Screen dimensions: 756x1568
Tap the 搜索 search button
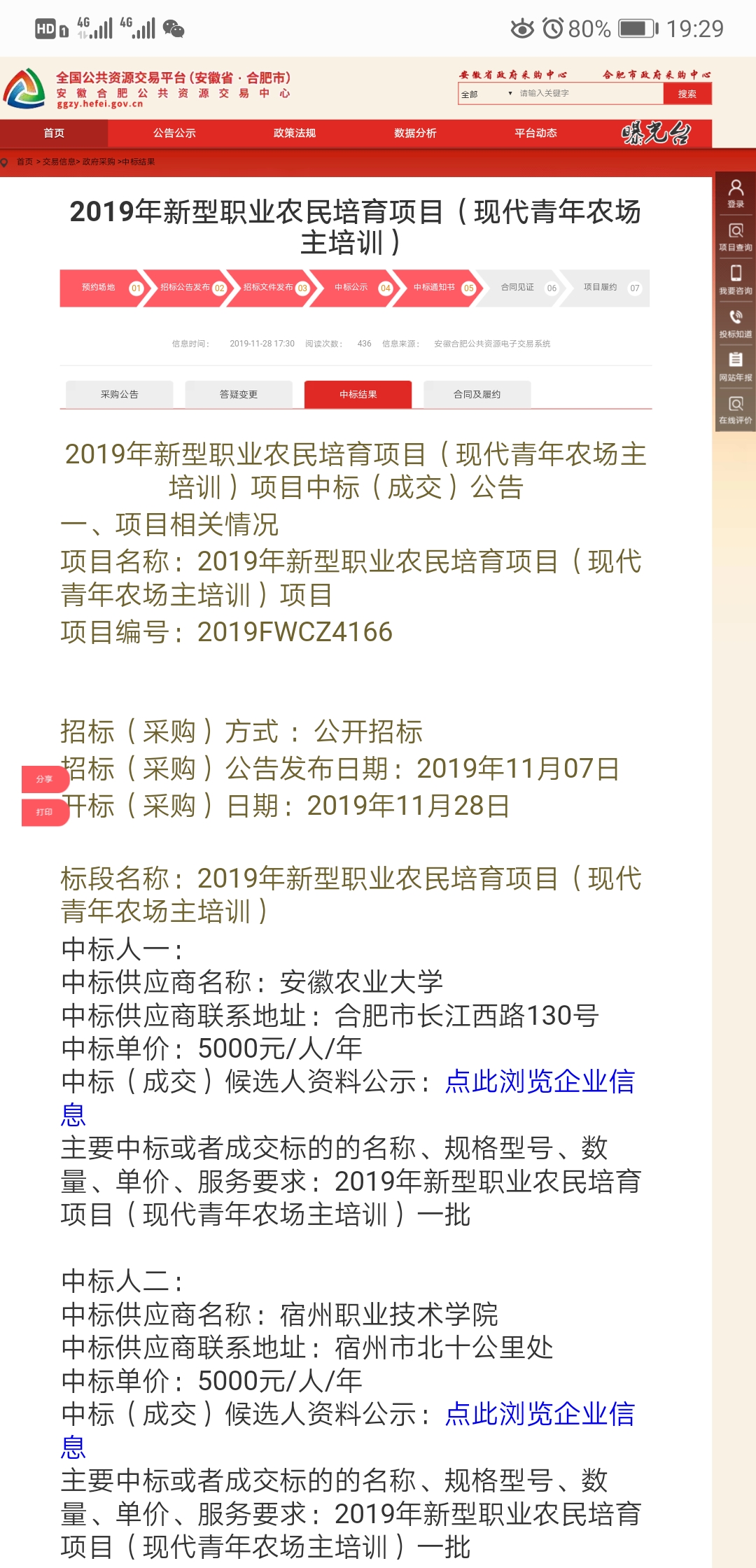[687, 94]
